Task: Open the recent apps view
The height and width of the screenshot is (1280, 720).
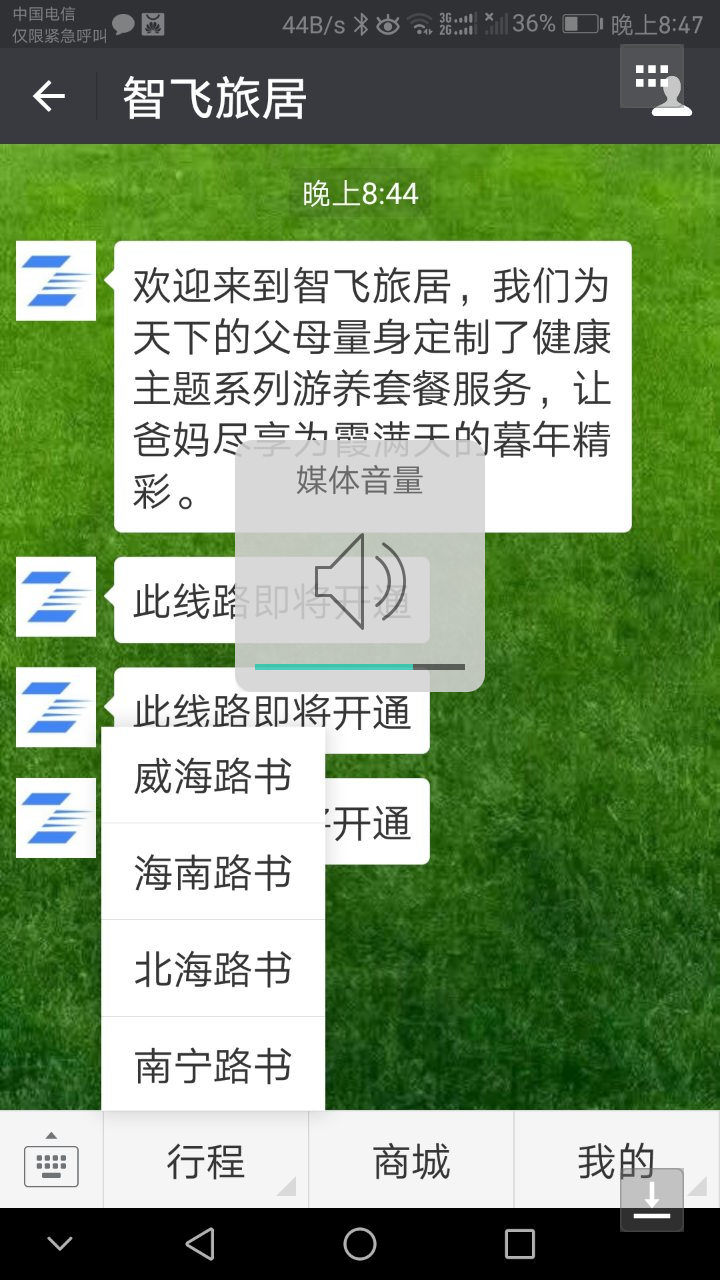Action: tap(520, 1244)
